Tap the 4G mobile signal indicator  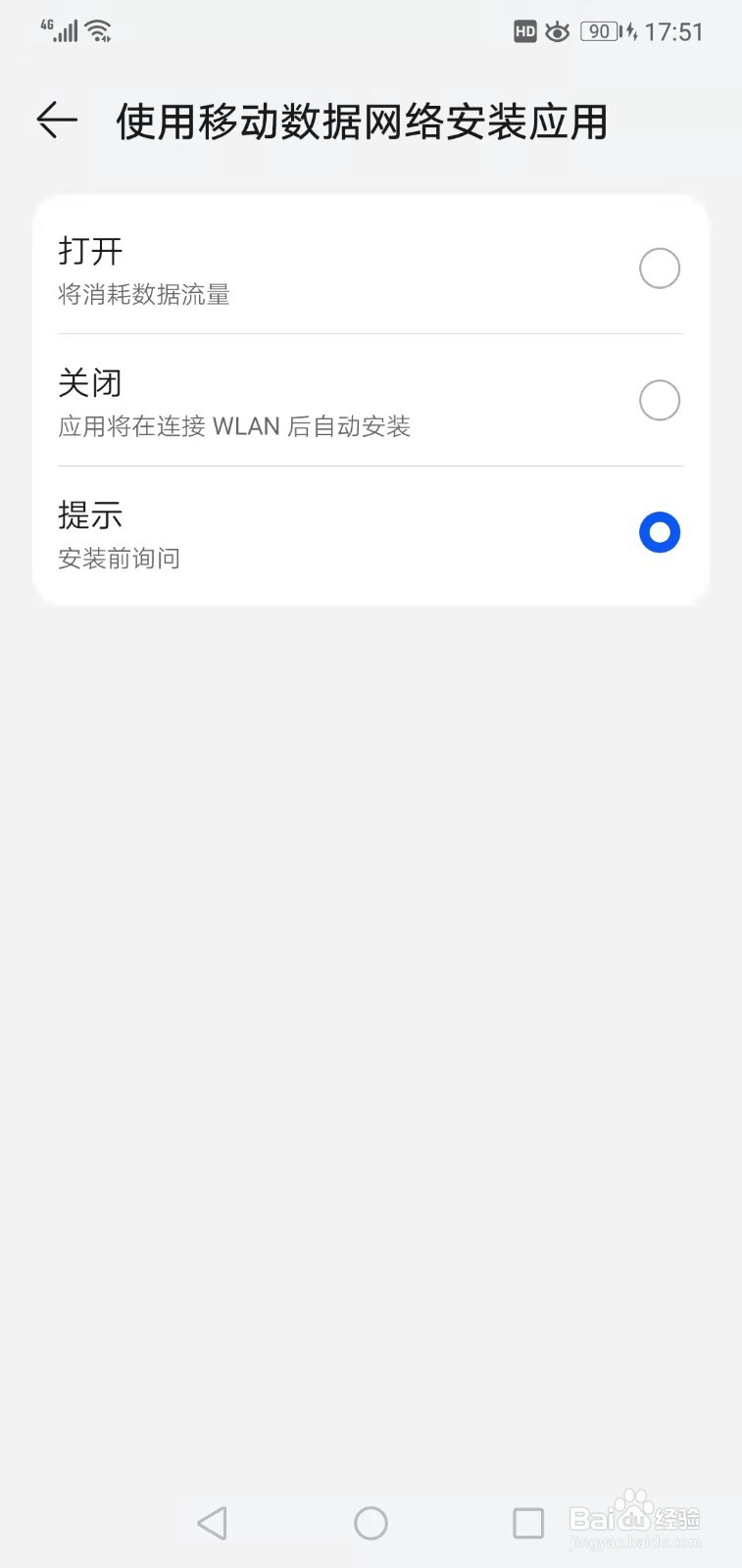pos(59,30)
